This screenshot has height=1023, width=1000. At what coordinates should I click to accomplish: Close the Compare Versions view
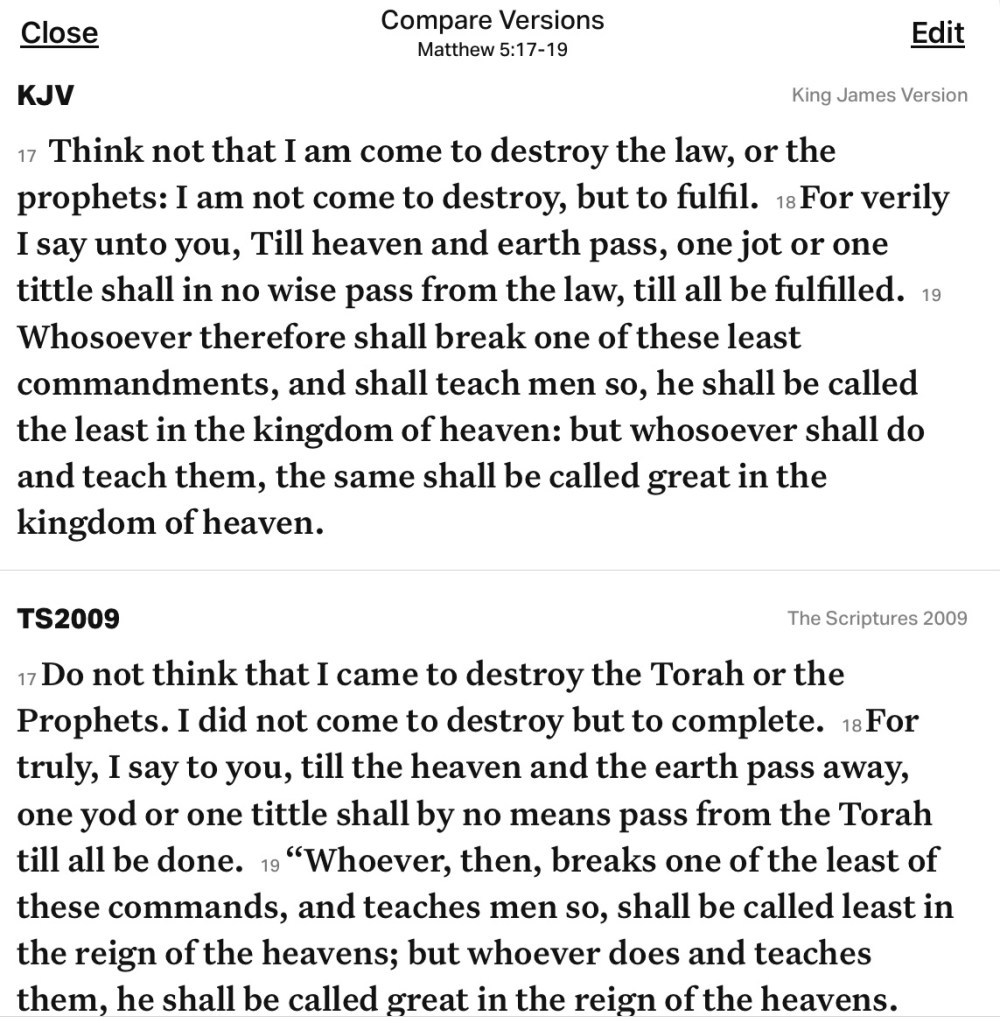click(59, 32)
